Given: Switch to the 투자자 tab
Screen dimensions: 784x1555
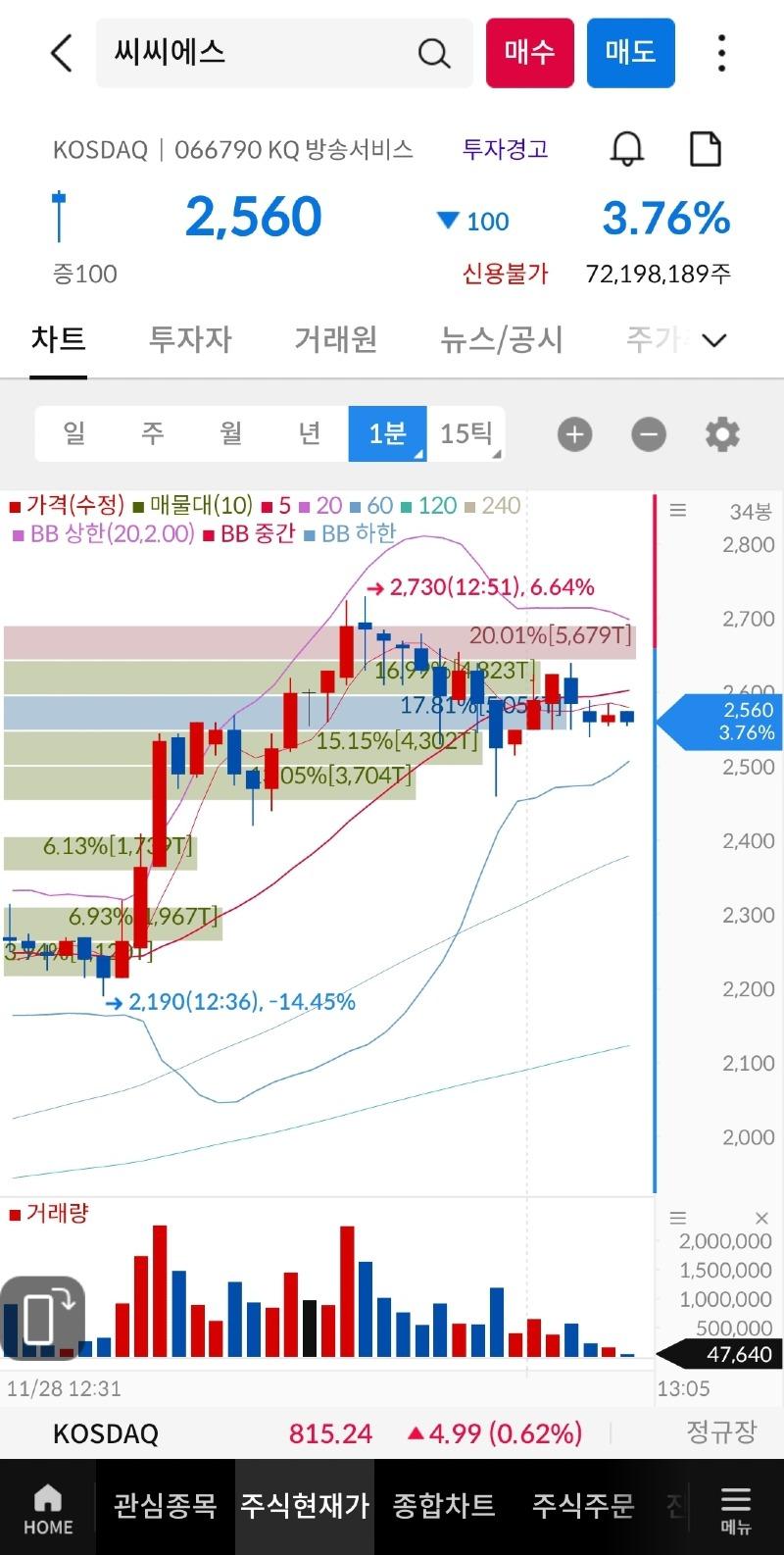Looking at the screenshot, I should (x=190, y=339).
